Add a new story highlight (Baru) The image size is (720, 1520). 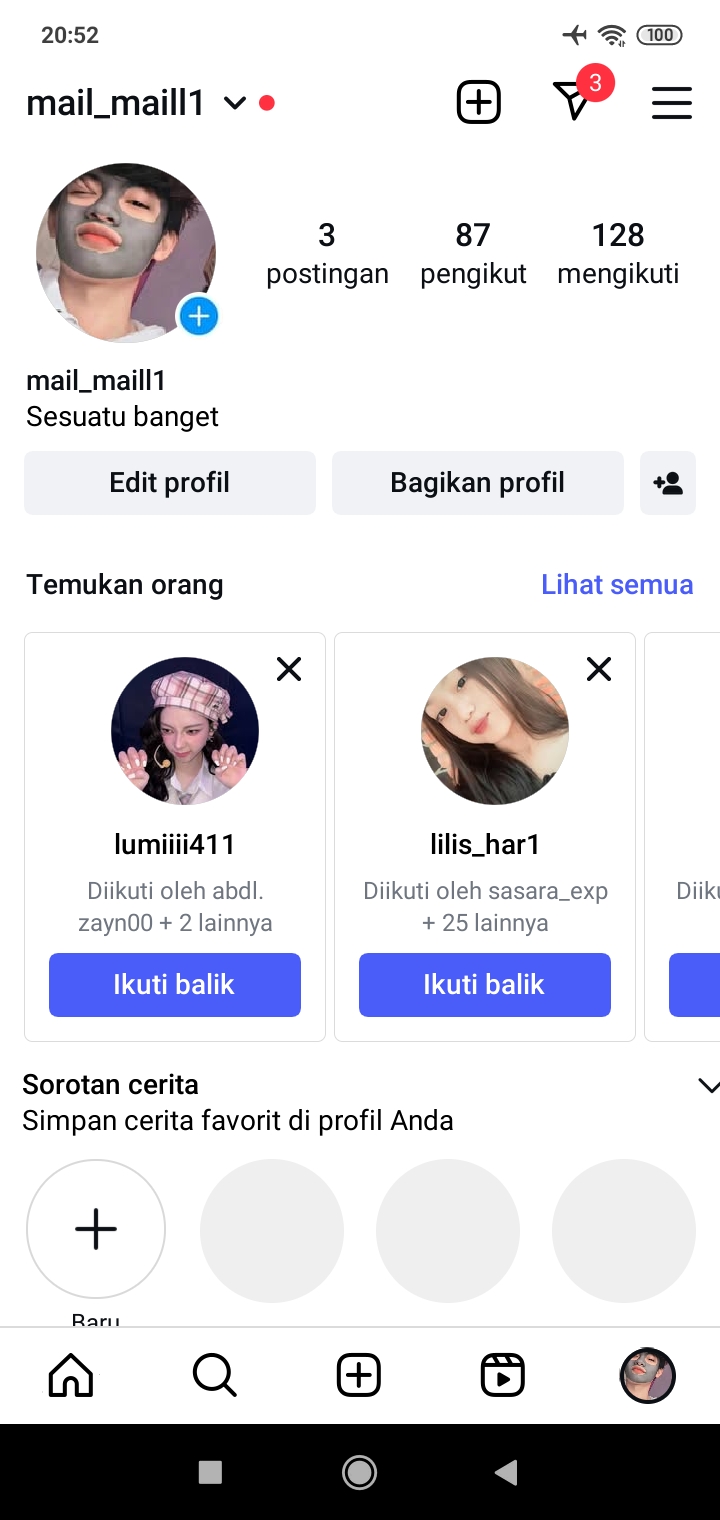(96, 1229)
